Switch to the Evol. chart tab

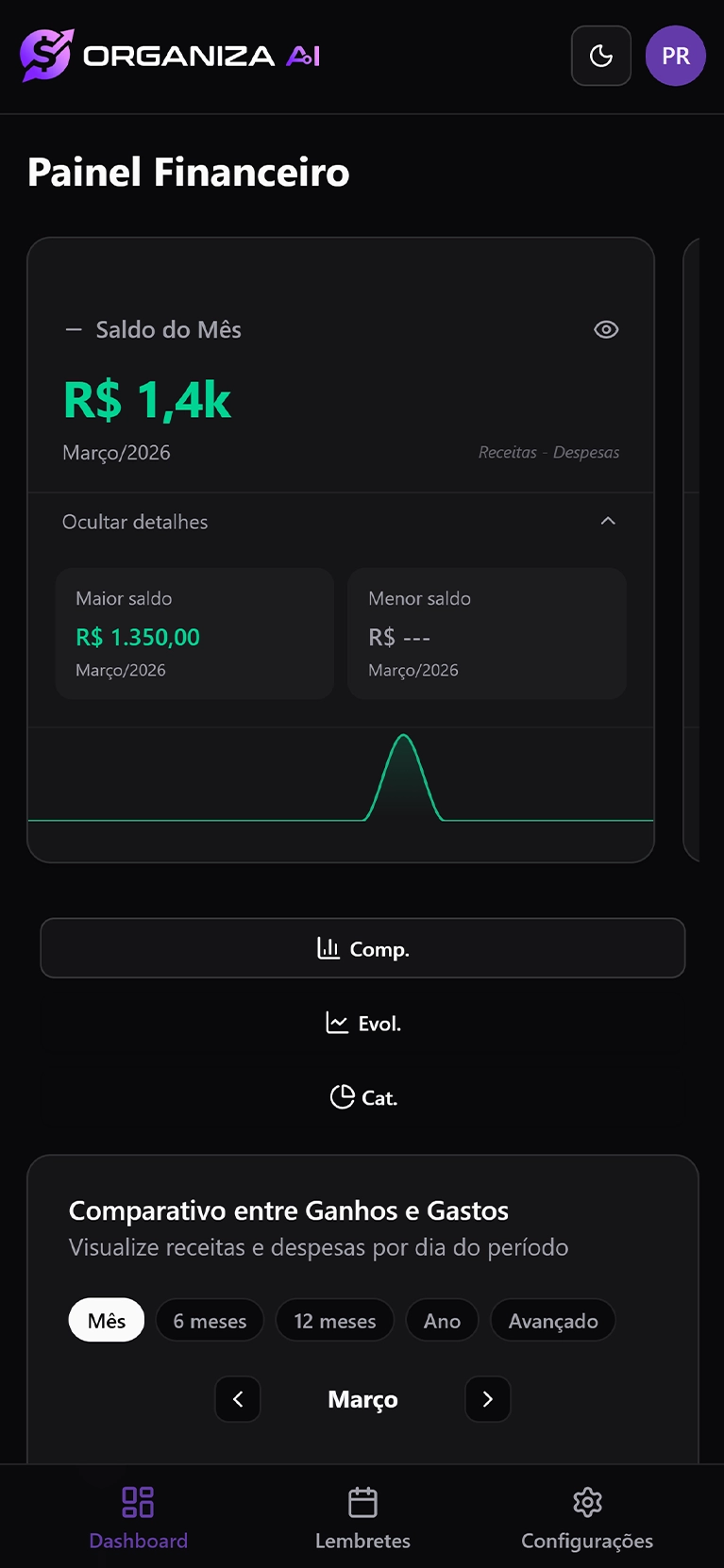pyautogui.click(x=362, y=1023)
